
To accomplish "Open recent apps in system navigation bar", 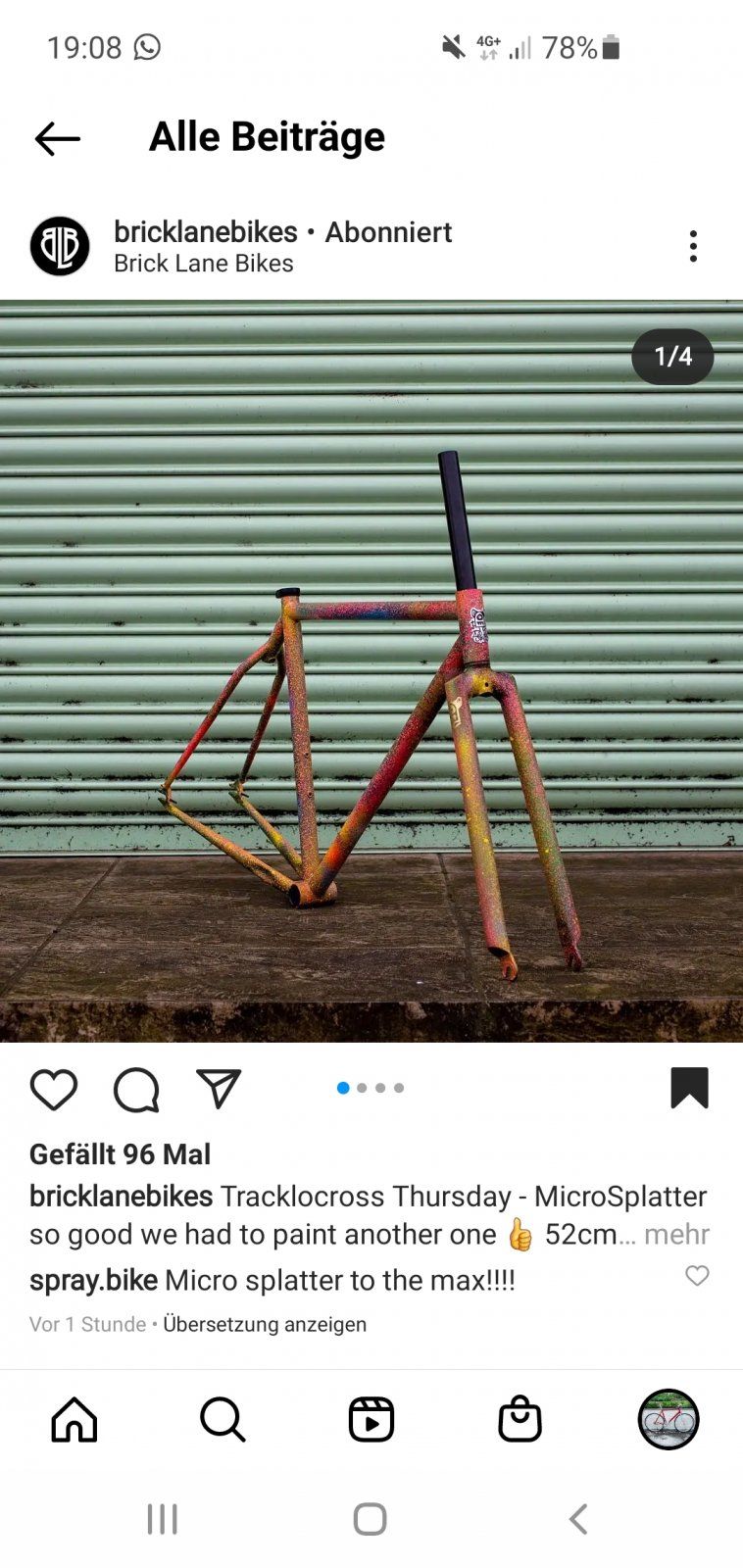I will coord(163,1519).
